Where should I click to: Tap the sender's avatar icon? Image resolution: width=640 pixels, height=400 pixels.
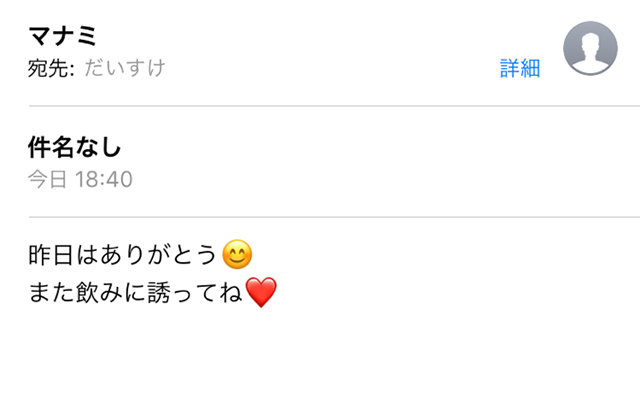coord(591,49)
